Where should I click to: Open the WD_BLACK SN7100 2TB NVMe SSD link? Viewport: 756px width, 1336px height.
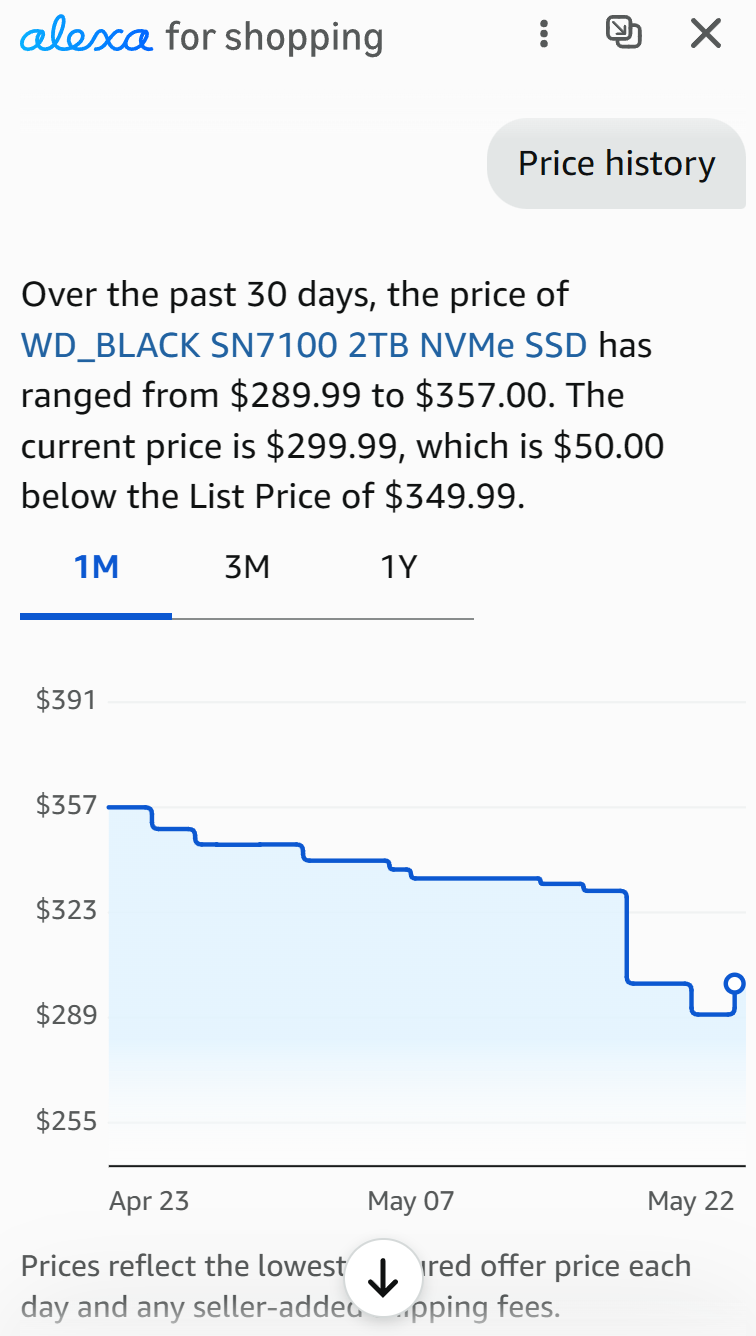304,346
